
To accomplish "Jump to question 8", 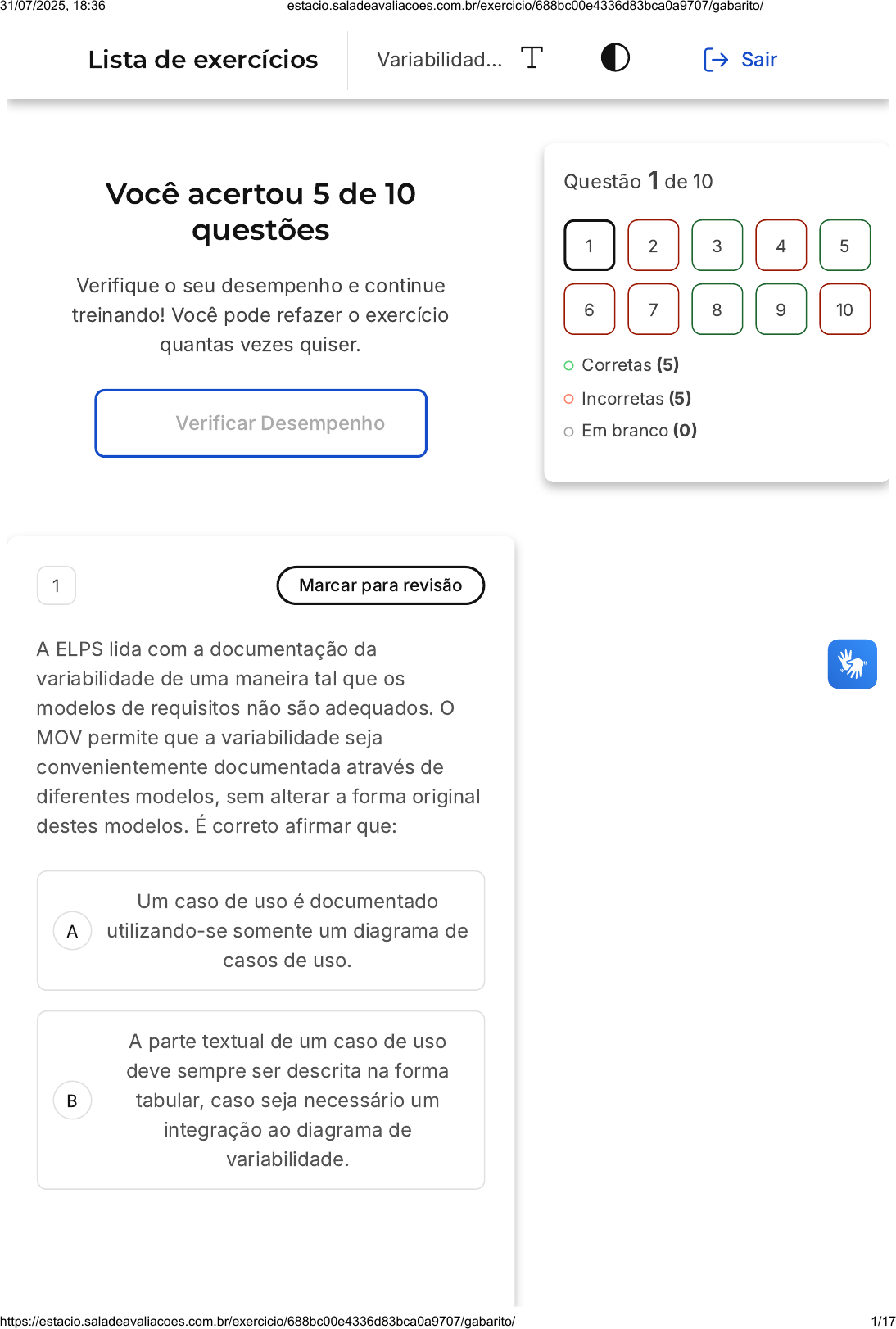I will tap(717, 310).
